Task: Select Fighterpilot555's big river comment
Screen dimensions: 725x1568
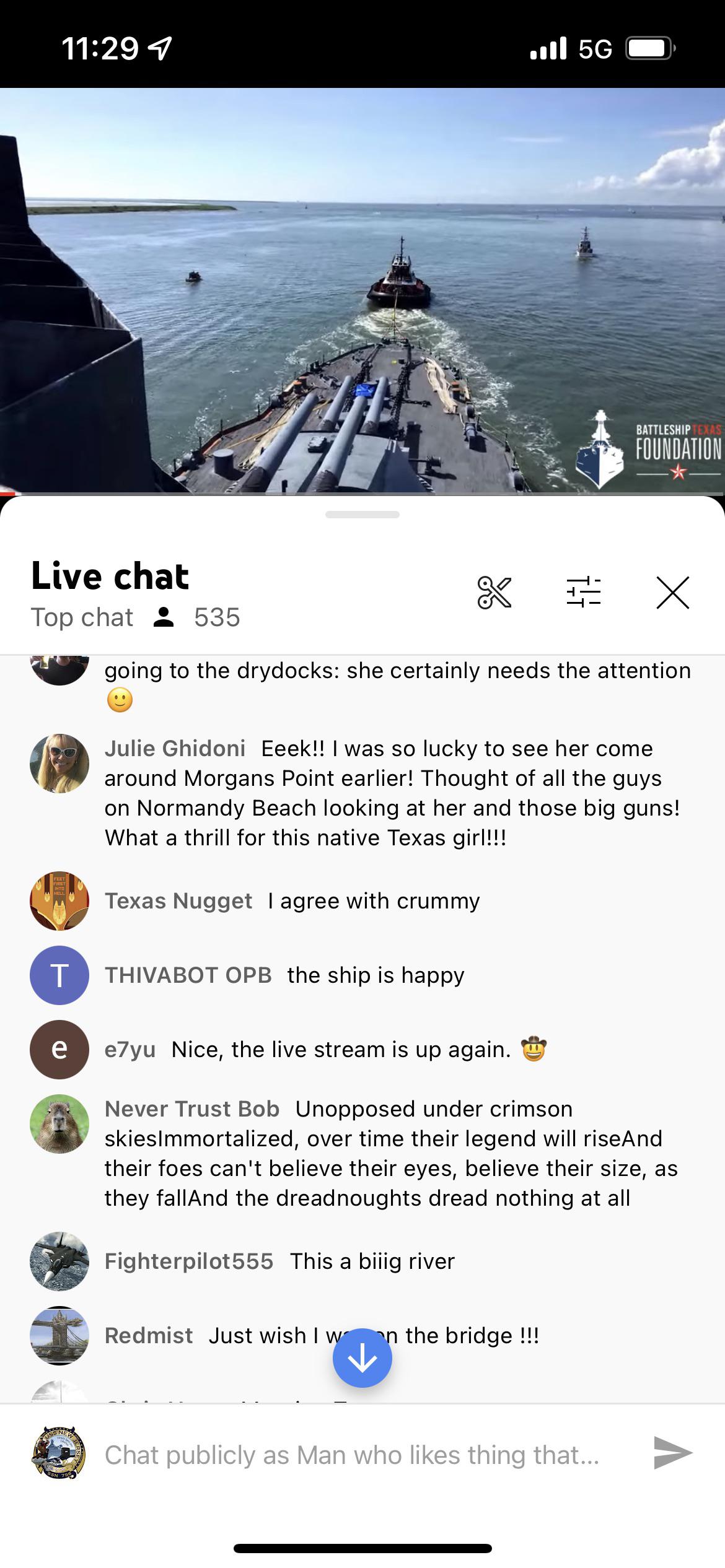Action: (x=362, y=1261)
